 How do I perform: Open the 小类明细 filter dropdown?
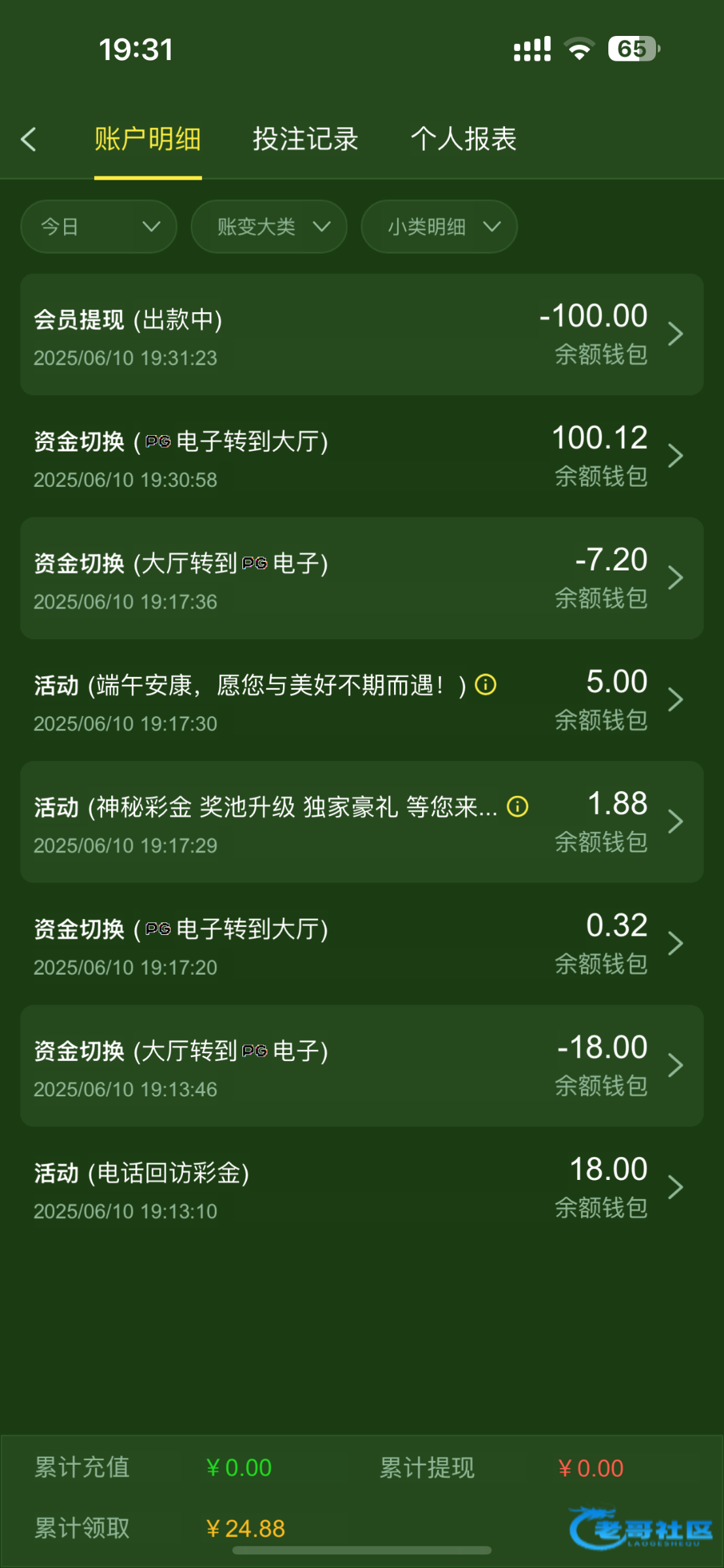click(x=439, y=227)
